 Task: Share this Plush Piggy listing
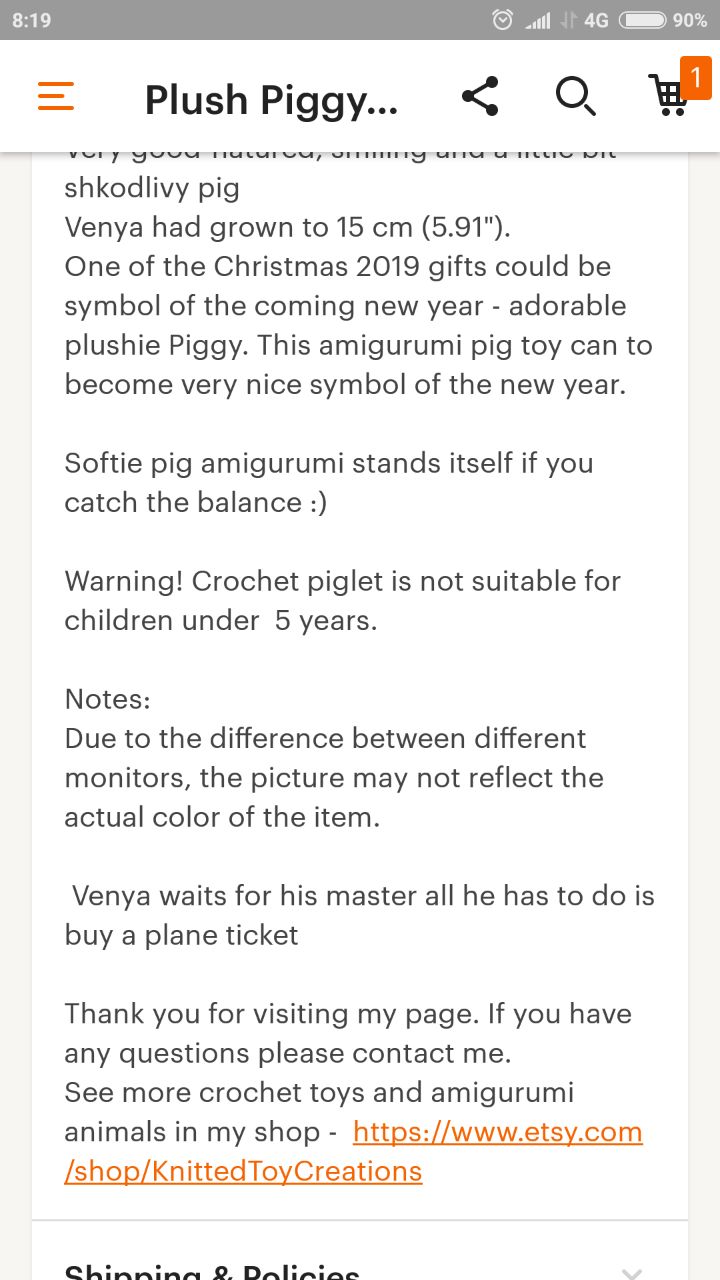click(480, 97)
